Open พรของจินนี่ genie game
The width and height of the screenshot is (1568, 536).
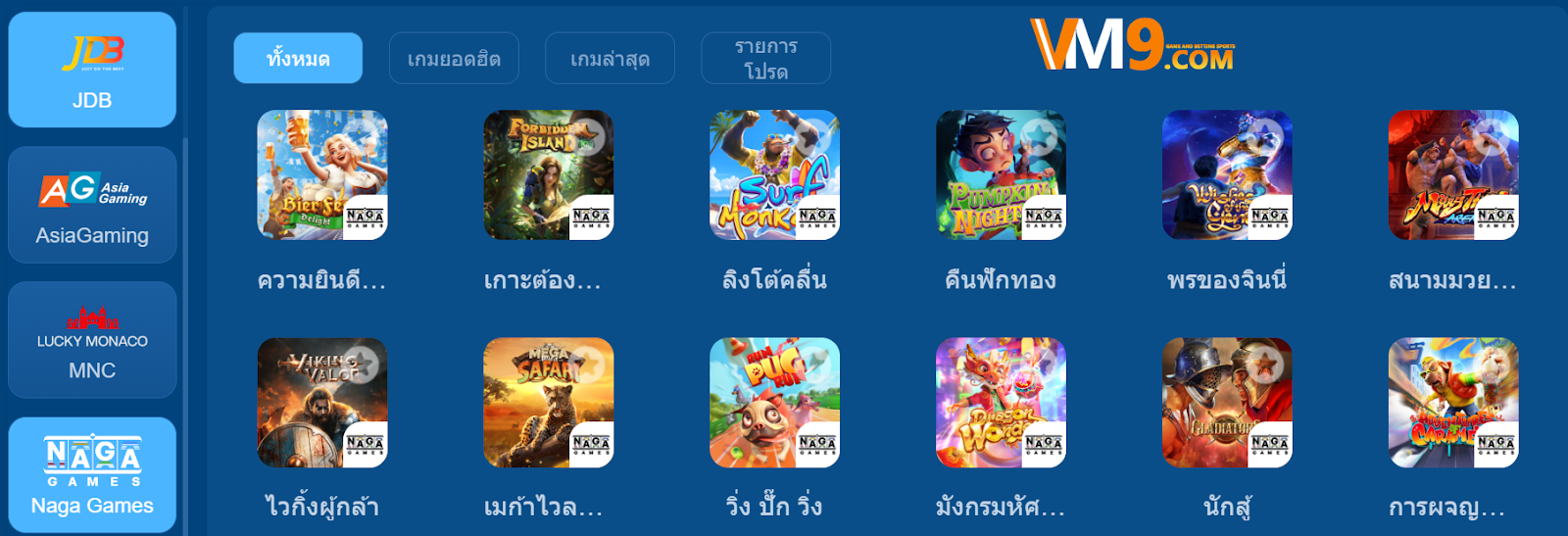(x=1227, y=174)
